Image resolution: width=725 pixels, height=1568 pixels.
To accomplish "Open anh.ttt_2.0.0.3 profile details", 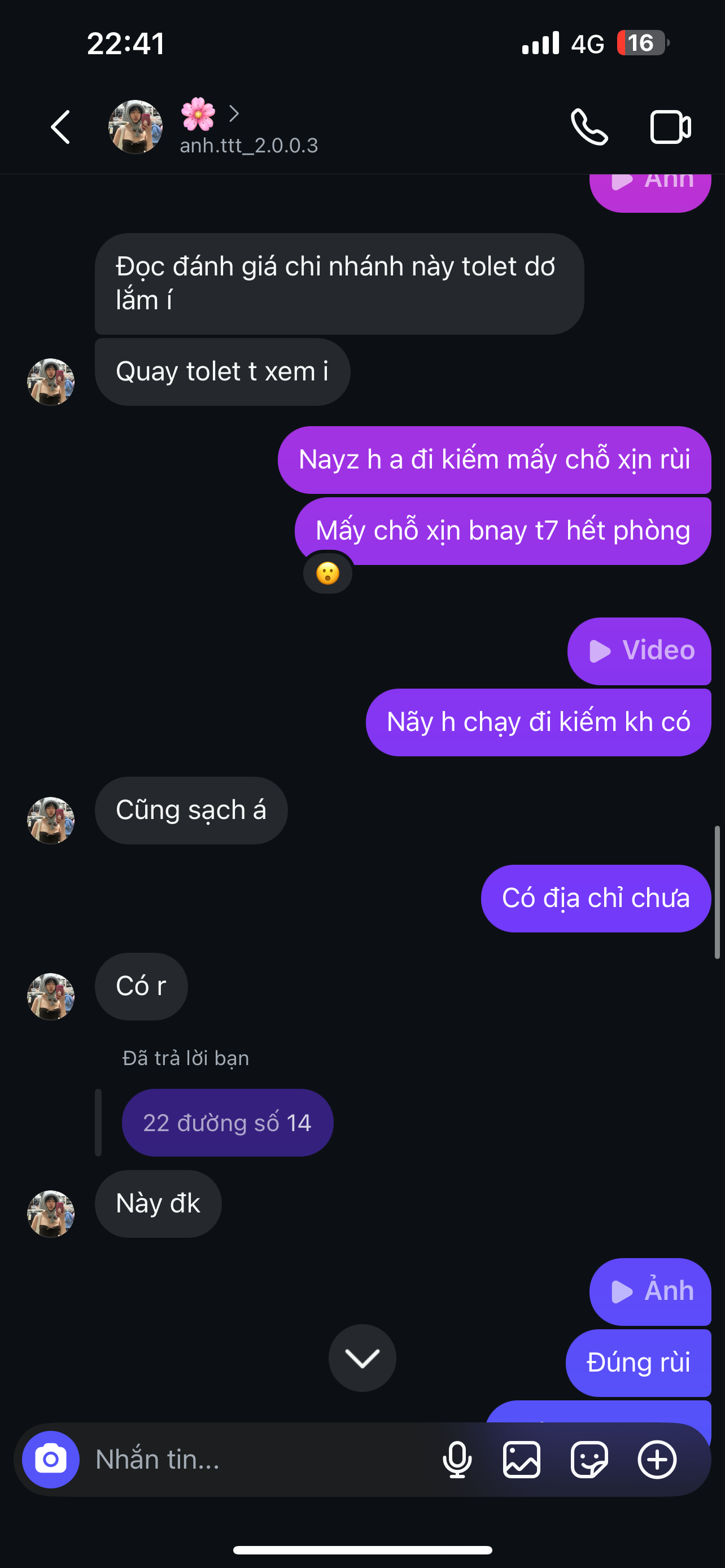I will (x=248, y=128).
